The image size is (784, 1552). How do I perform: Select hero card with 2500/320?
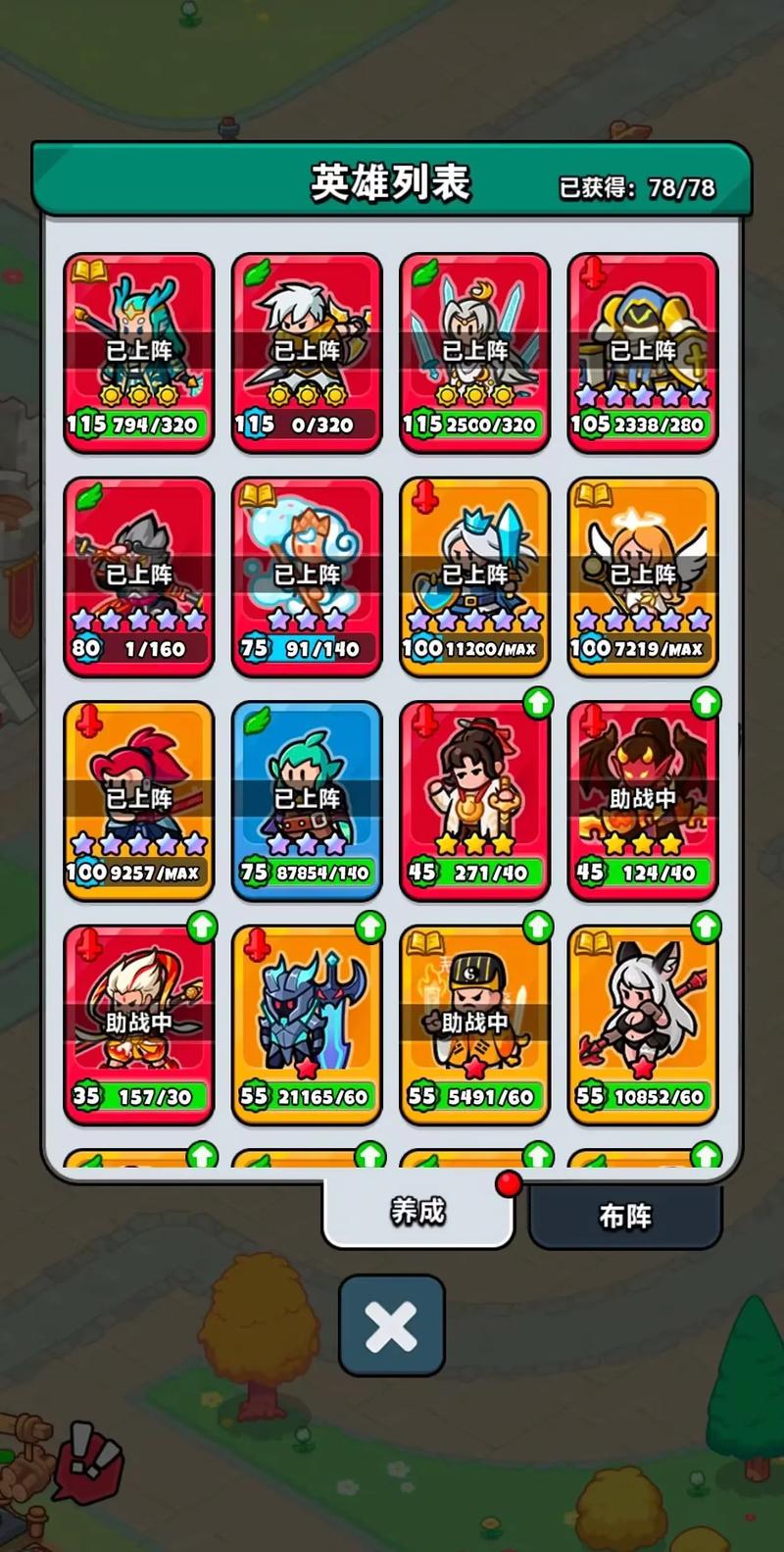(475, 353)
